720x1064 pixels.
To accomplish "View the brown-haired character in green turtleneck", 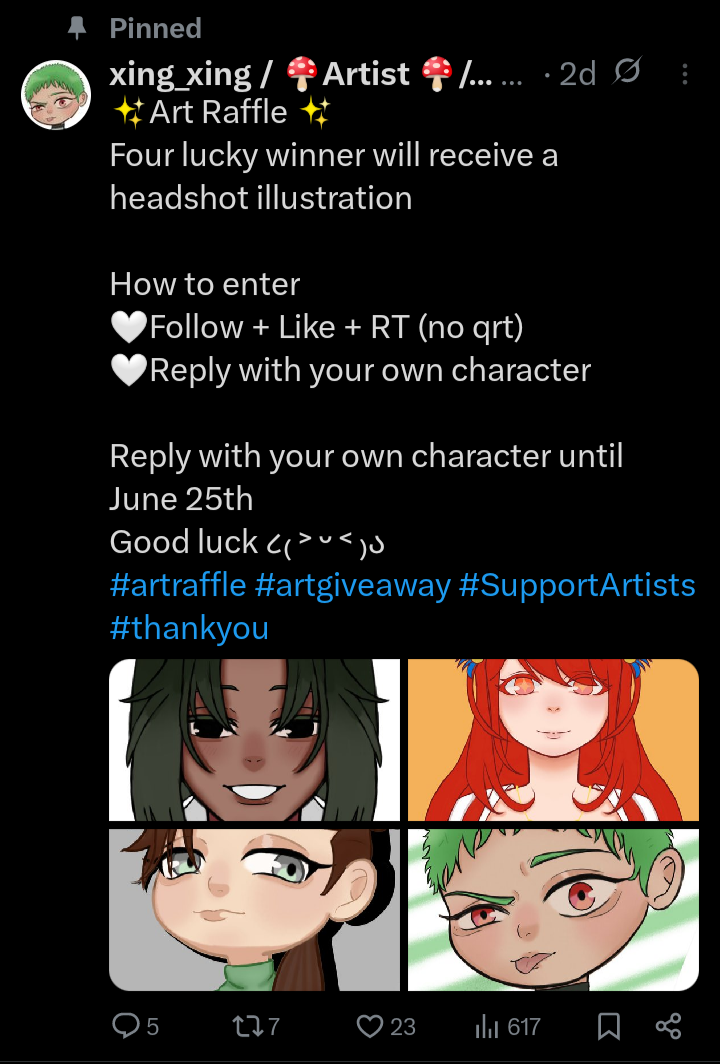I will click(x=254, y=909).
